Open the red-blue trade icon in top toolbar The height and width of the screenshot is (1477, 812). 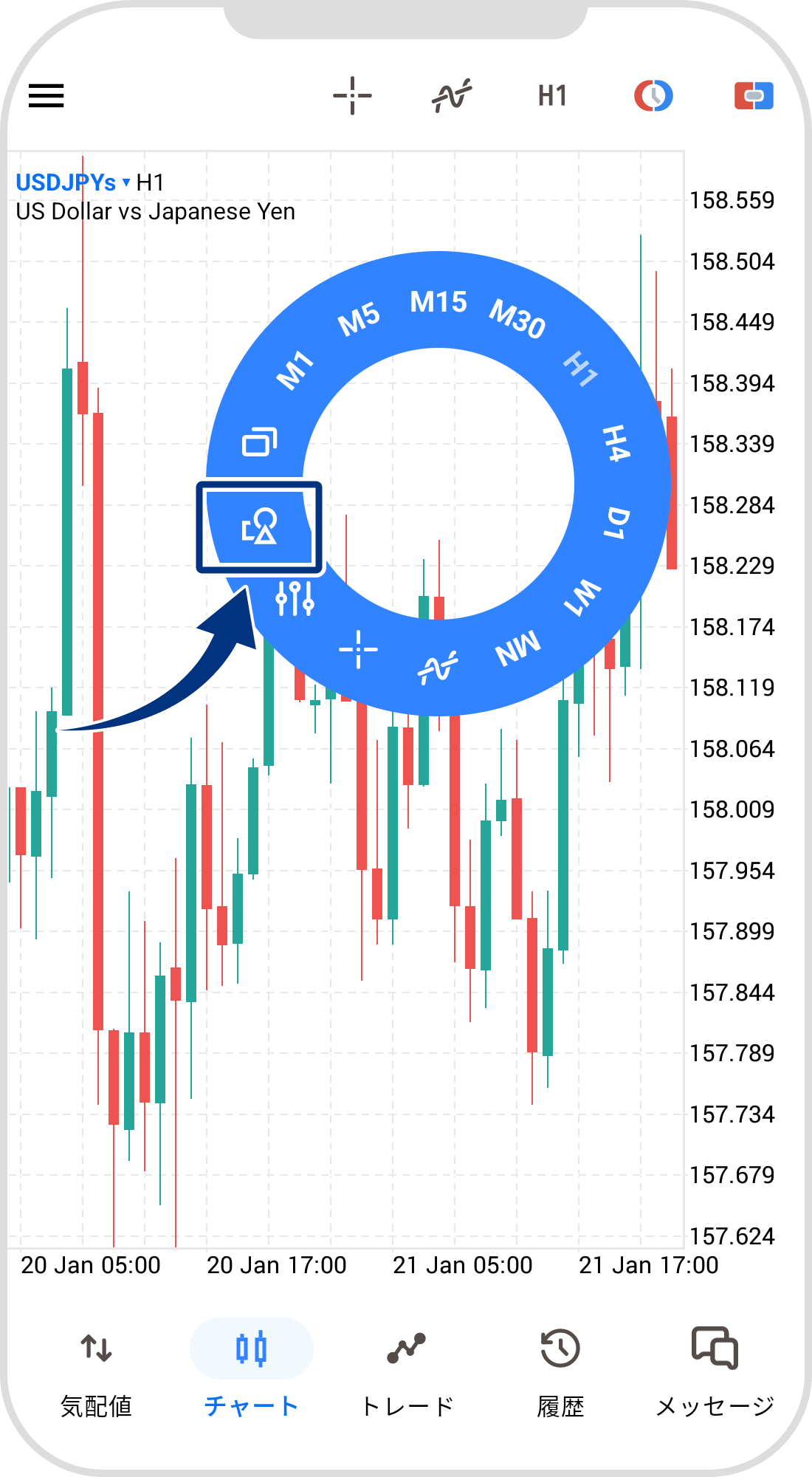[754, 96]
